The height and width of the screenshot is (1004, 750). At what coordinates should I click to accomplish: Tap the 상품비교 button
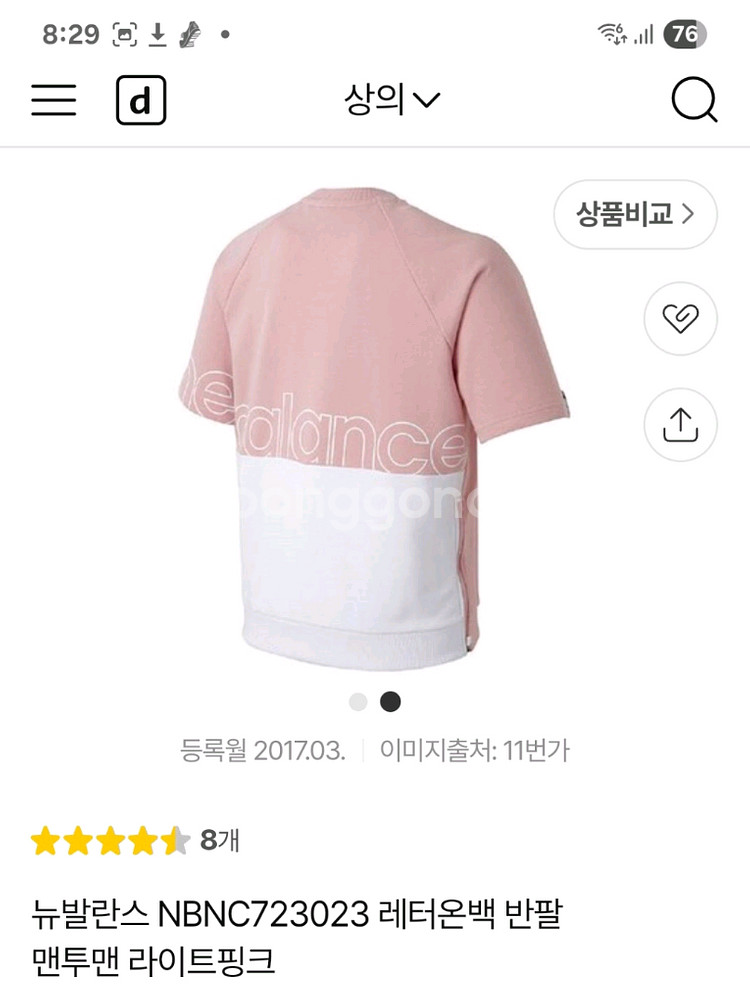click(x=635, y=214)
